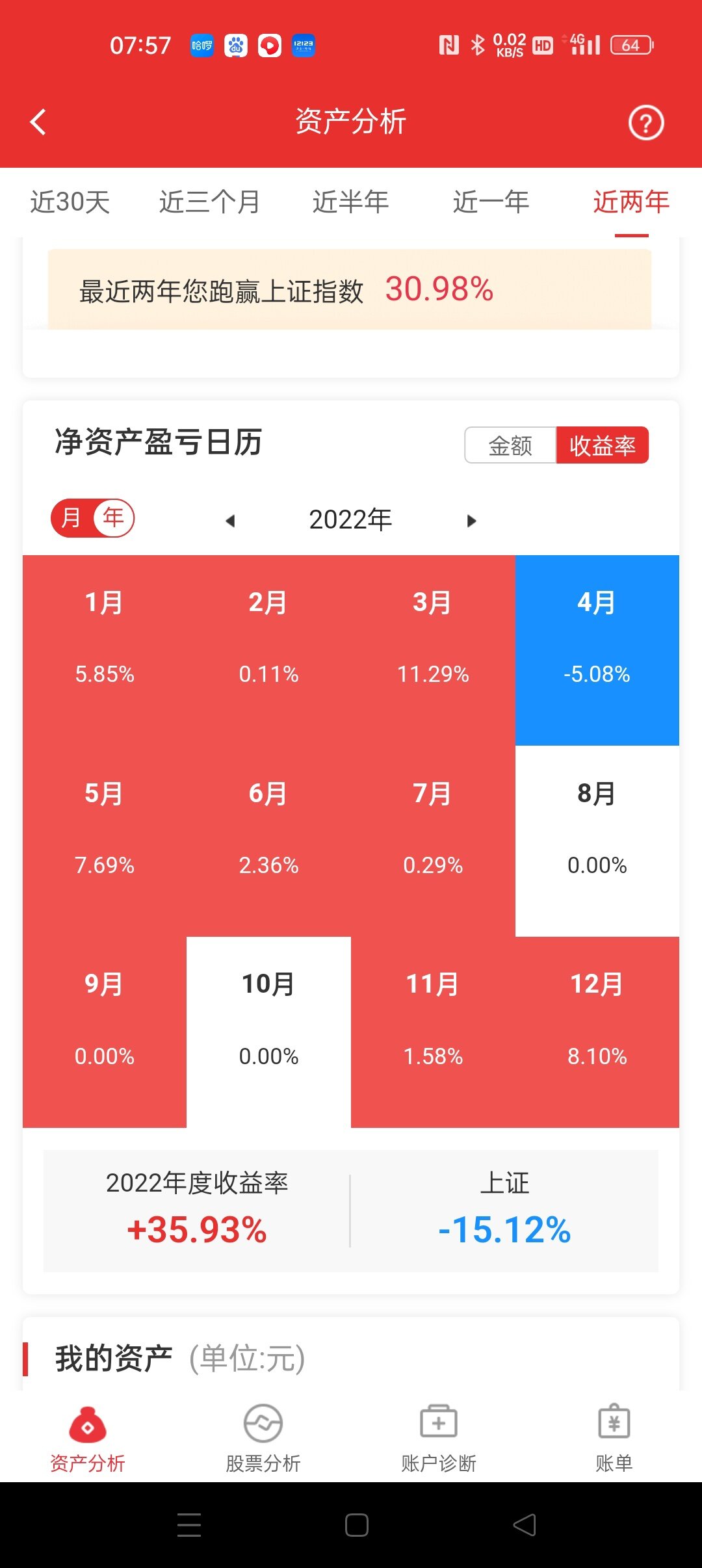Open the 账单 tab
Viewport: 702px width, 1568px height.
click(x=614, y=1438)
